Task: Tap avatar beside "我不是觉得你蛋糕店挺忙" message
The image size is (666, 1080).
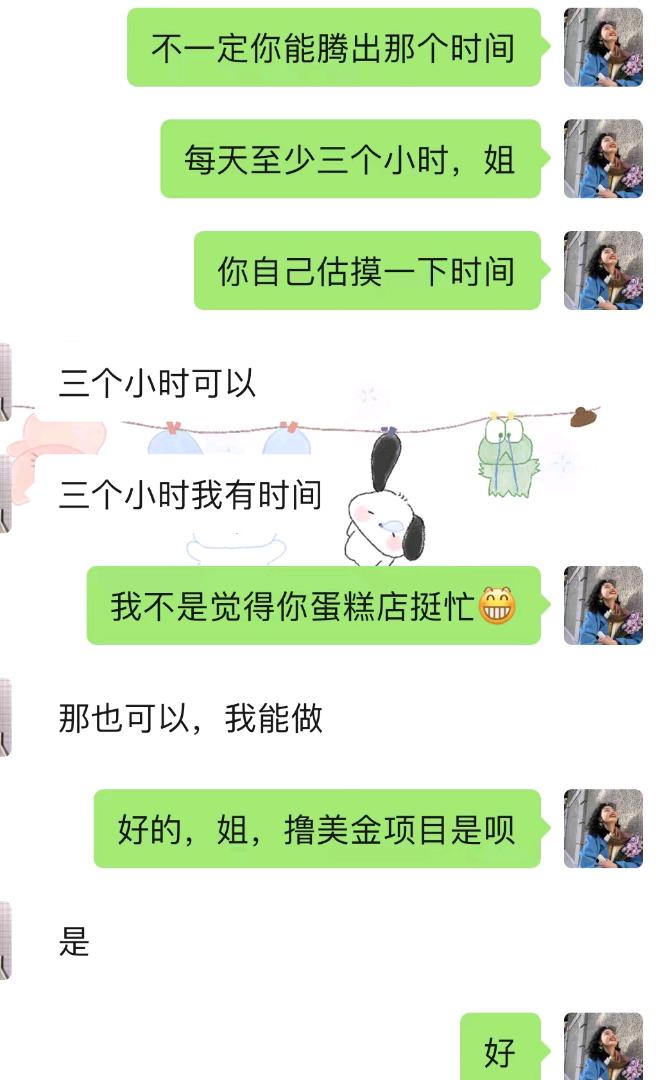Action: click(x=603, y=605)
